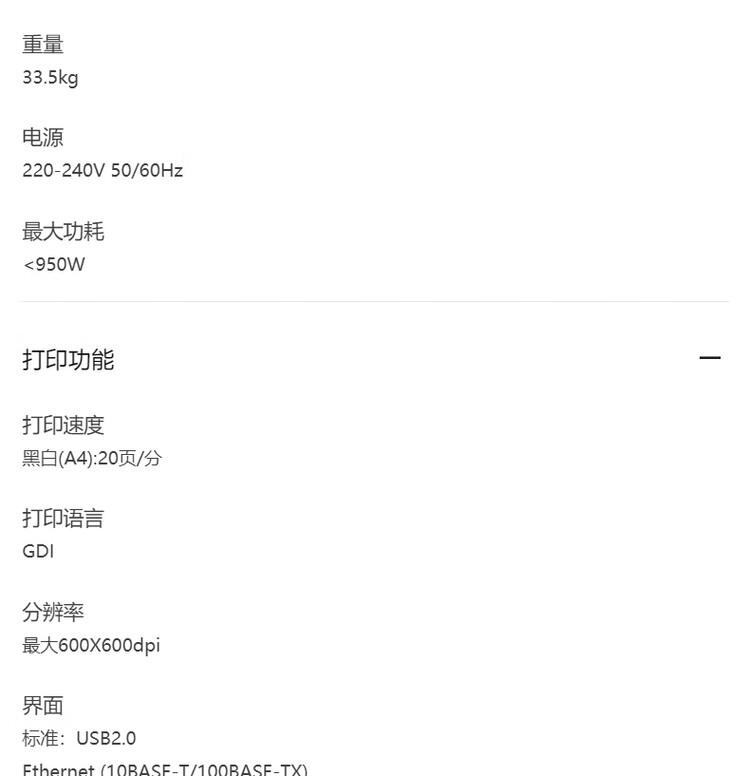Select the 标准: USB2.0 interface text
This screenshot has height=776, width=750.
click(x=80, y=738)
